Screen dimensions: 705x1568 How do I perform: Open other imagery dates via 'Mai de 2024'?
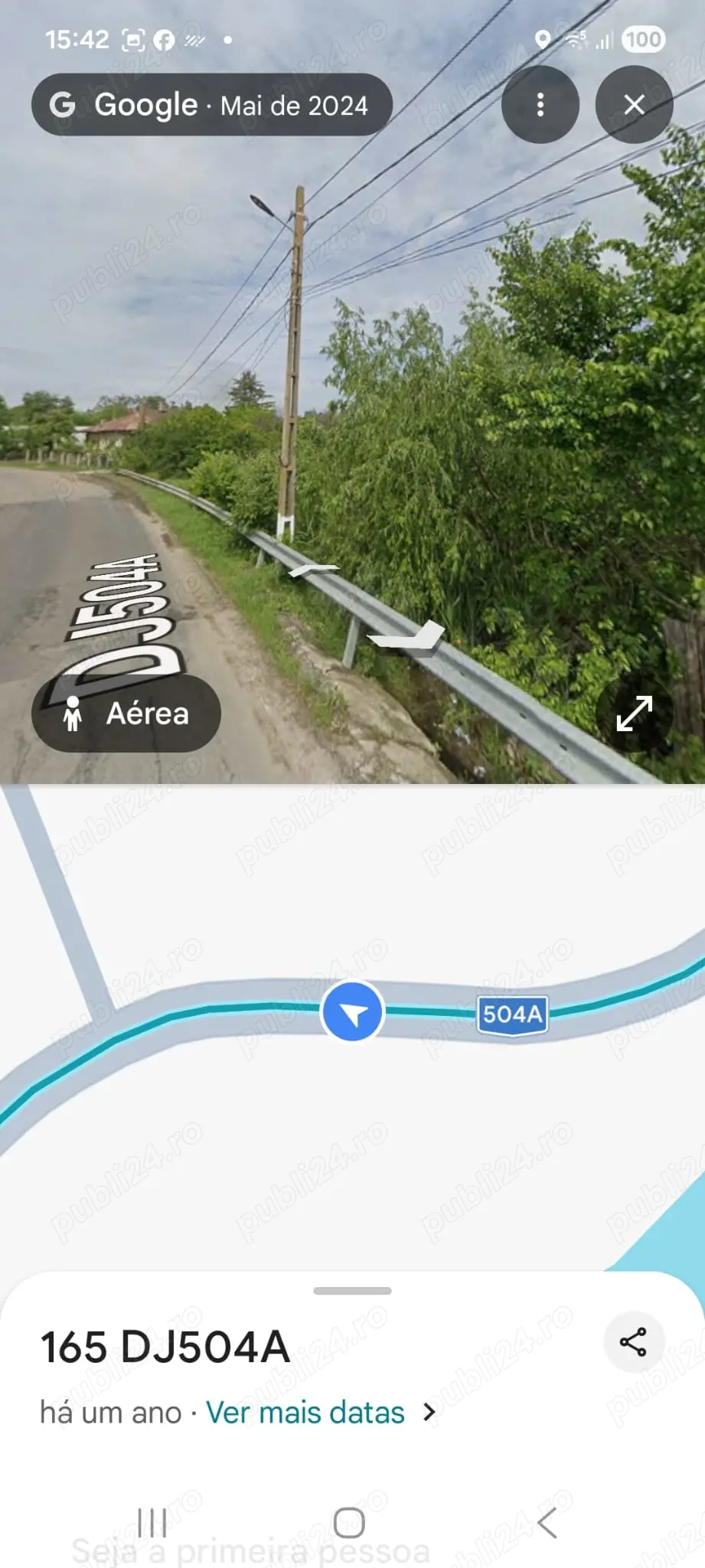click(295, 106)
